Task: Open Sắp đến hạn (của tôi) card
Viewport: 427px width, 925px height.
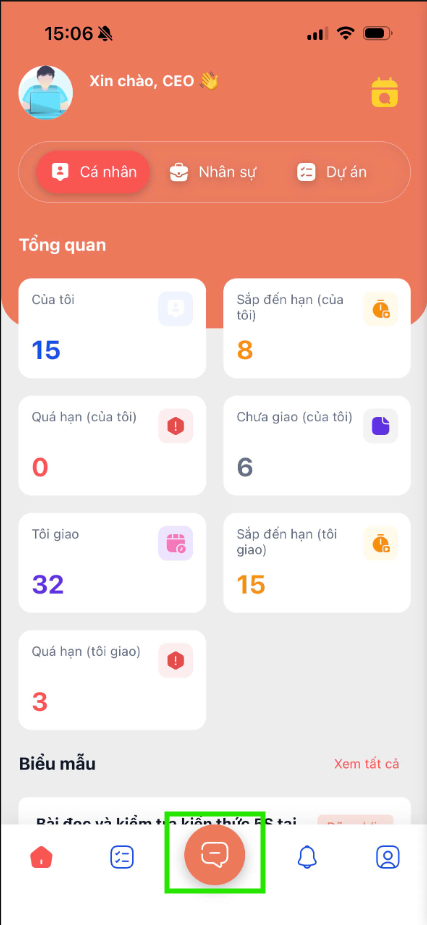Action: click(x=317, y=328)
